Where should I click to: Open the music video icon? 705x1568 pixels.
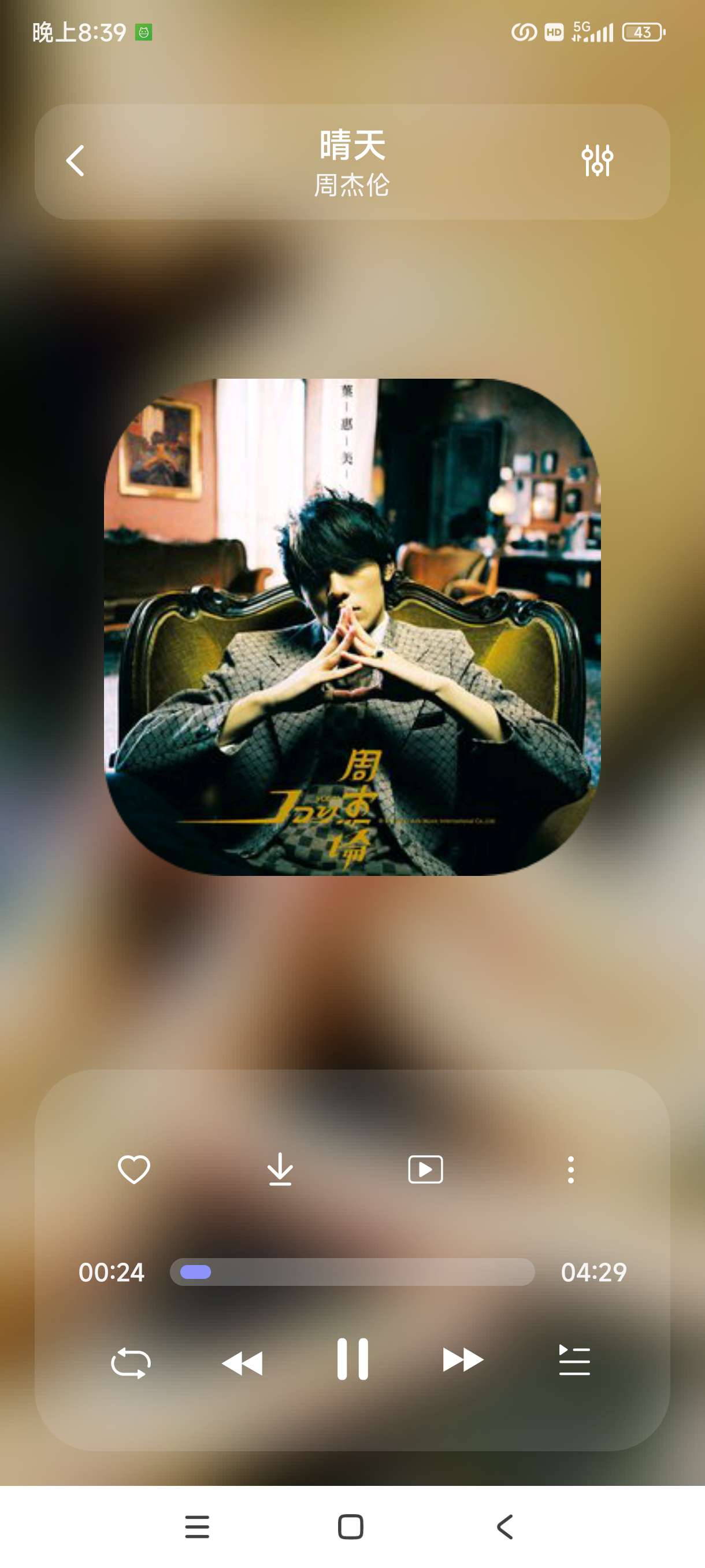click(425, 1168)
